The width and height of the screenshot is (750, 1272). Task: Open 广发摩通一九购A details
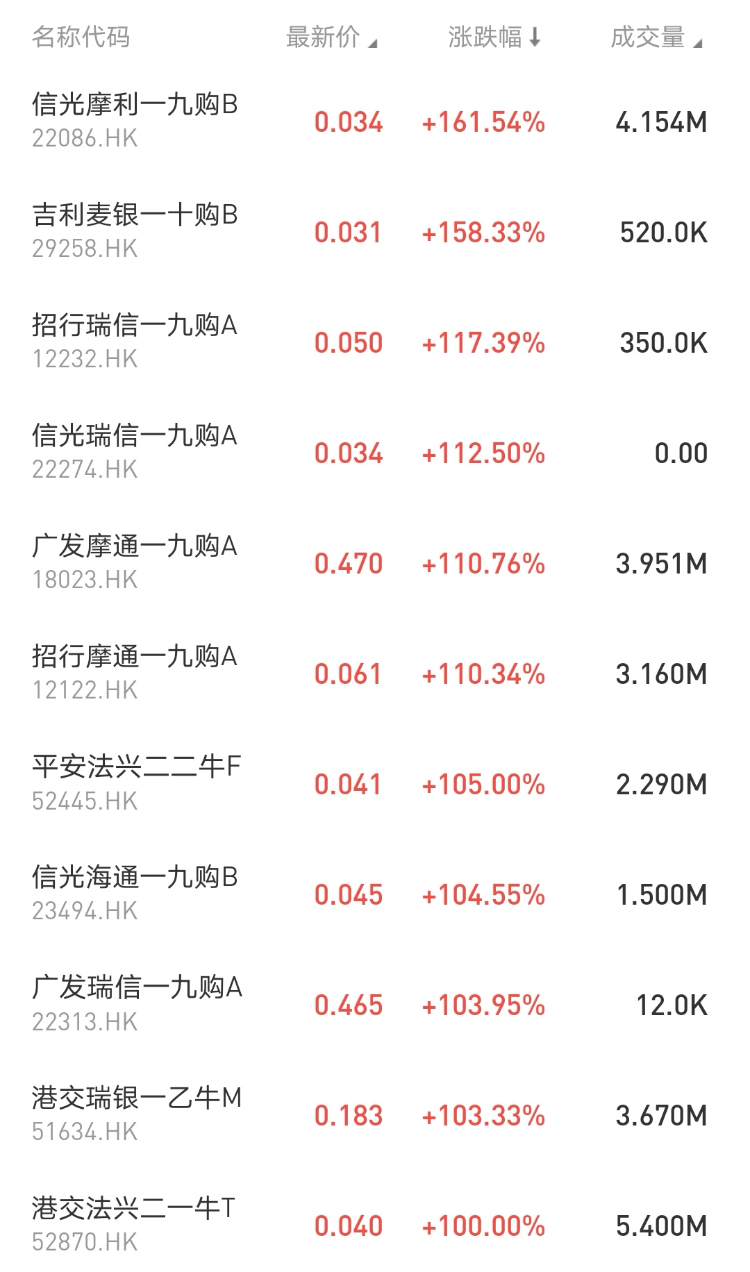pos(135,547)
